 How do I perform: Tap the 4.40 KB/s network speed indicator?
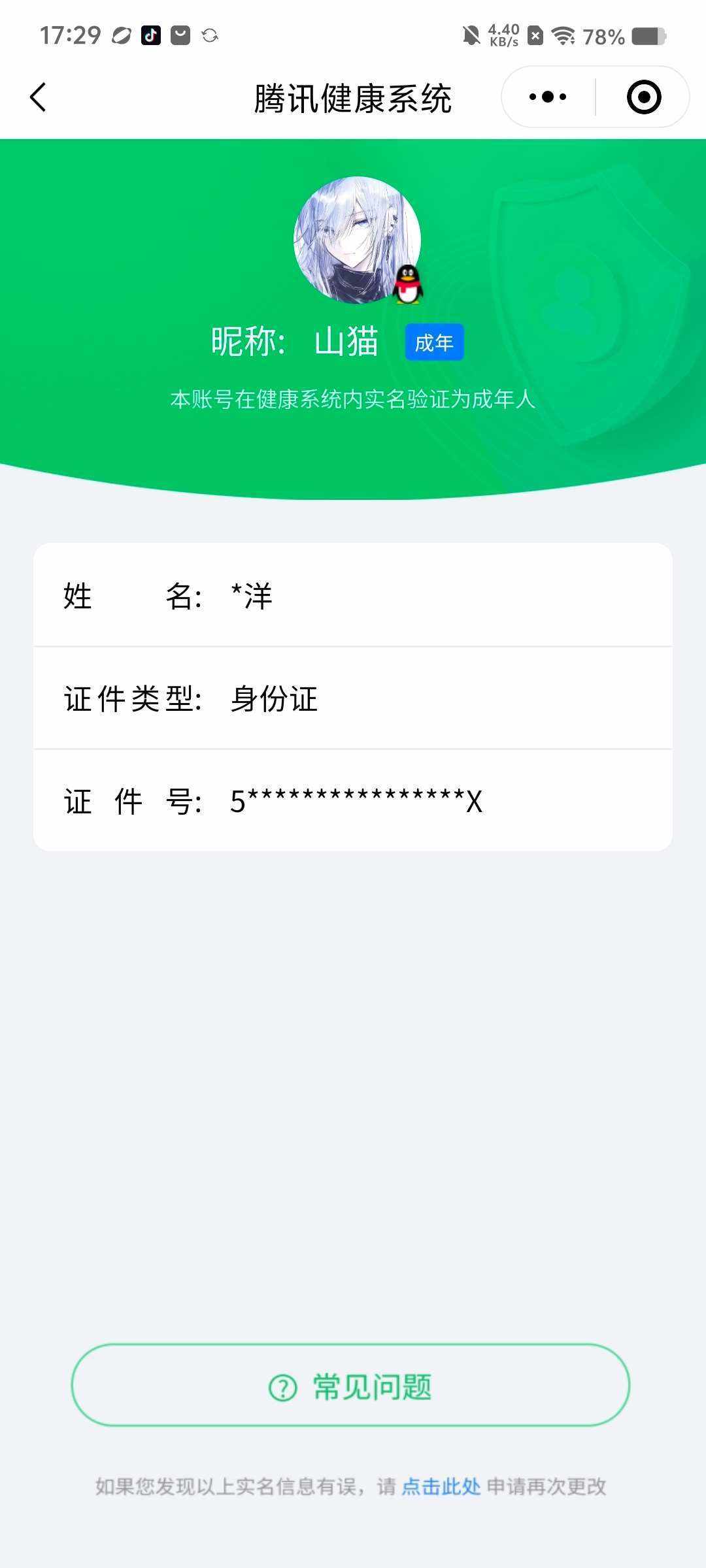pos(503,35)
